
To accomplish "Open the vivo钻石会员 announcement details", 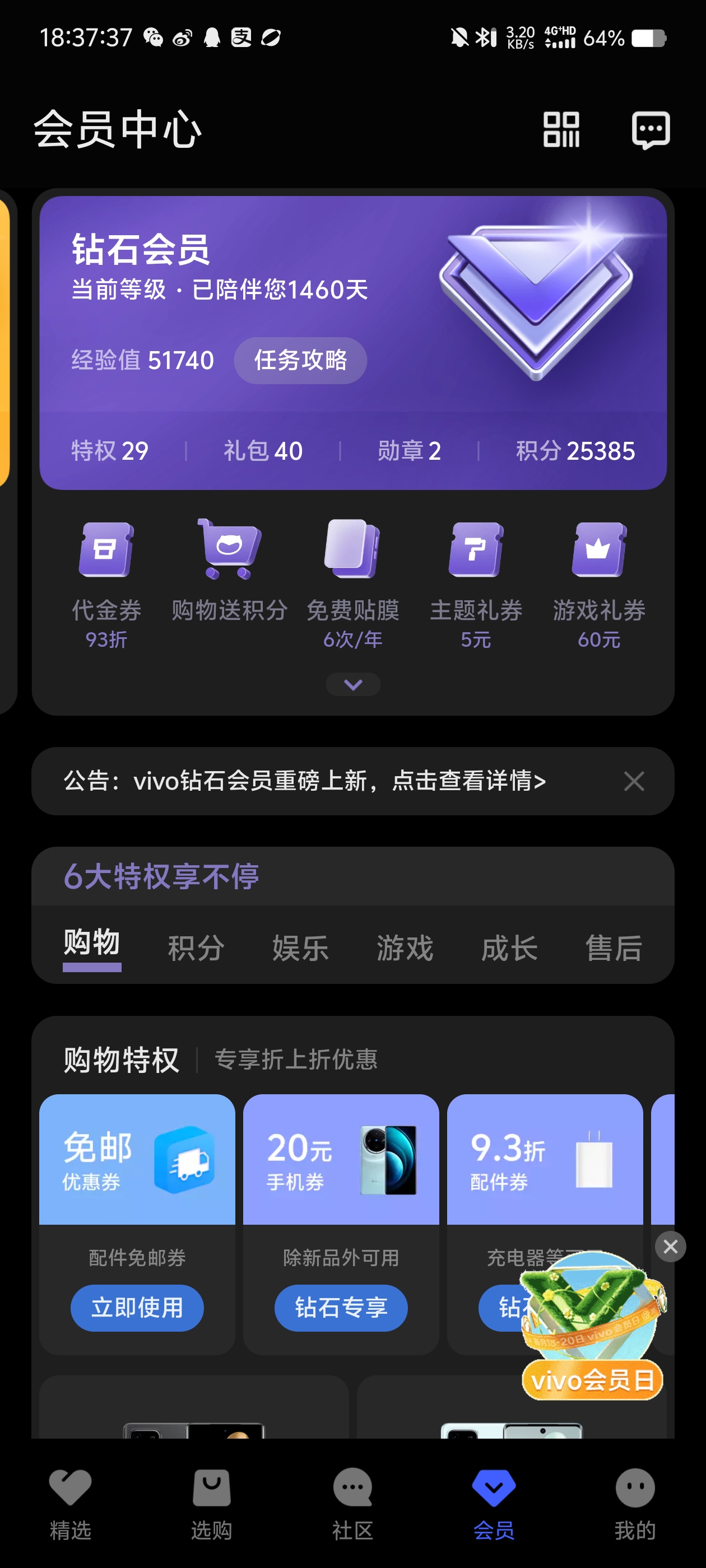I will [x=305, y=781].
